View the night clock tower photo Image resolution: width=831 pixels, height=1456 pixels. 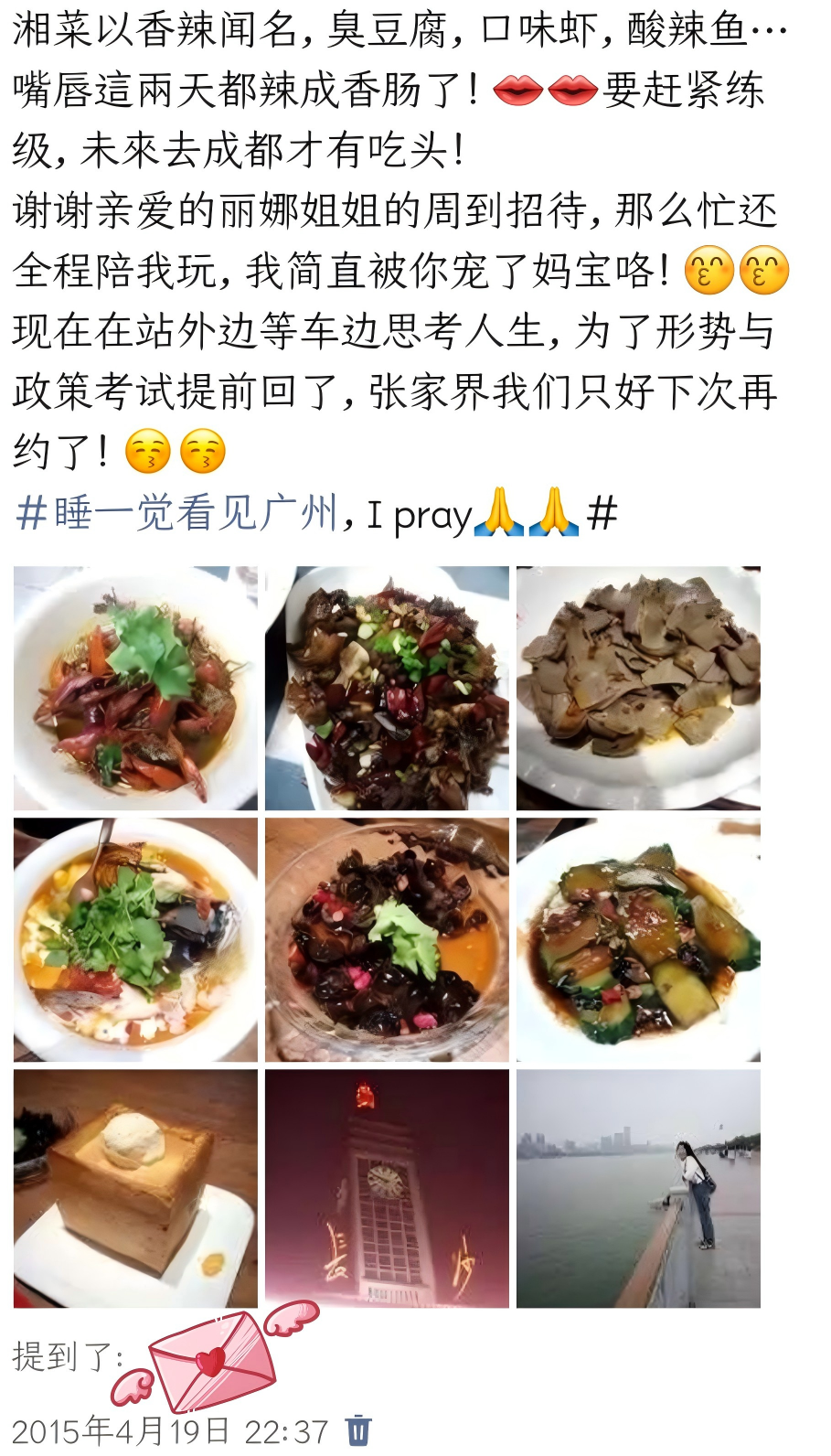coord(387,1188)
